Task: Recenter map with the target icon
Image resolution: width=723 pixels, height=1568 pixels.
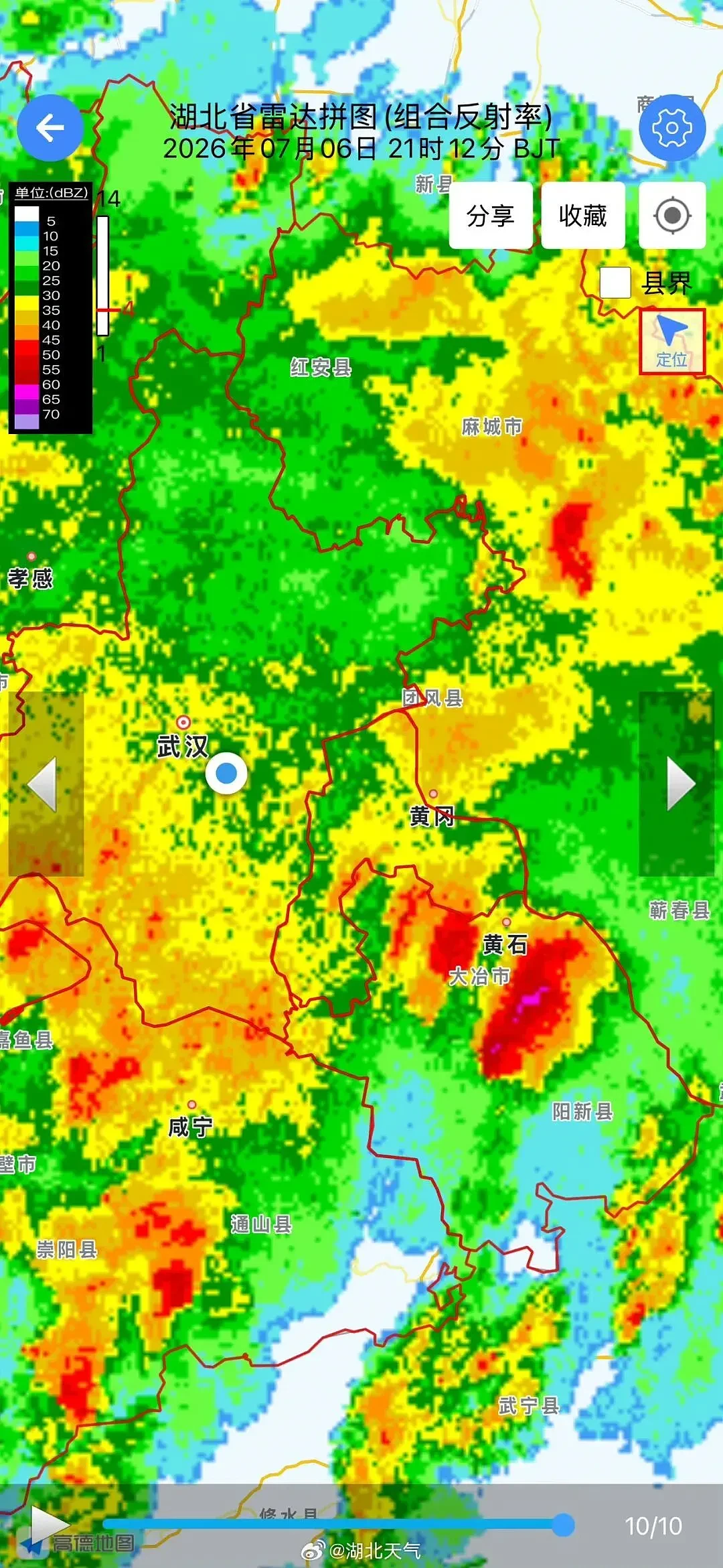Action: point(672,216)
